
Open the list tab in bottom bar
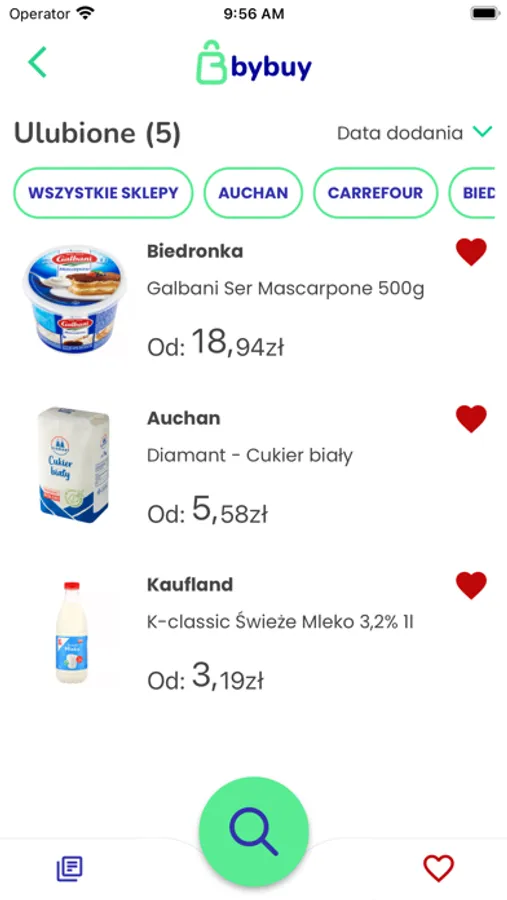[69, 868]
